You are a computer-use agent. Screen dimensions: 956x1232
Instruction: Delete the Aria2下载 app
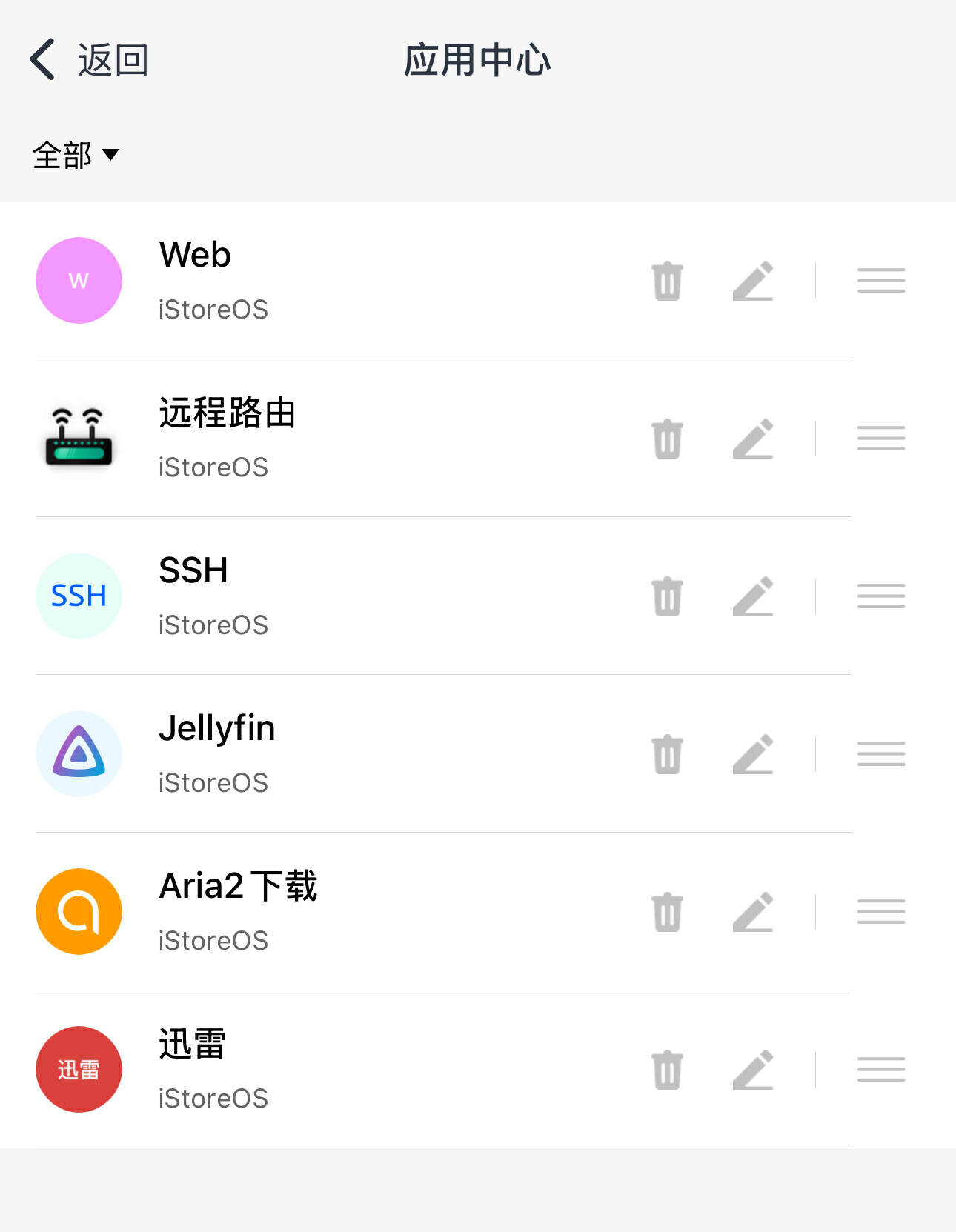[667, 912]
